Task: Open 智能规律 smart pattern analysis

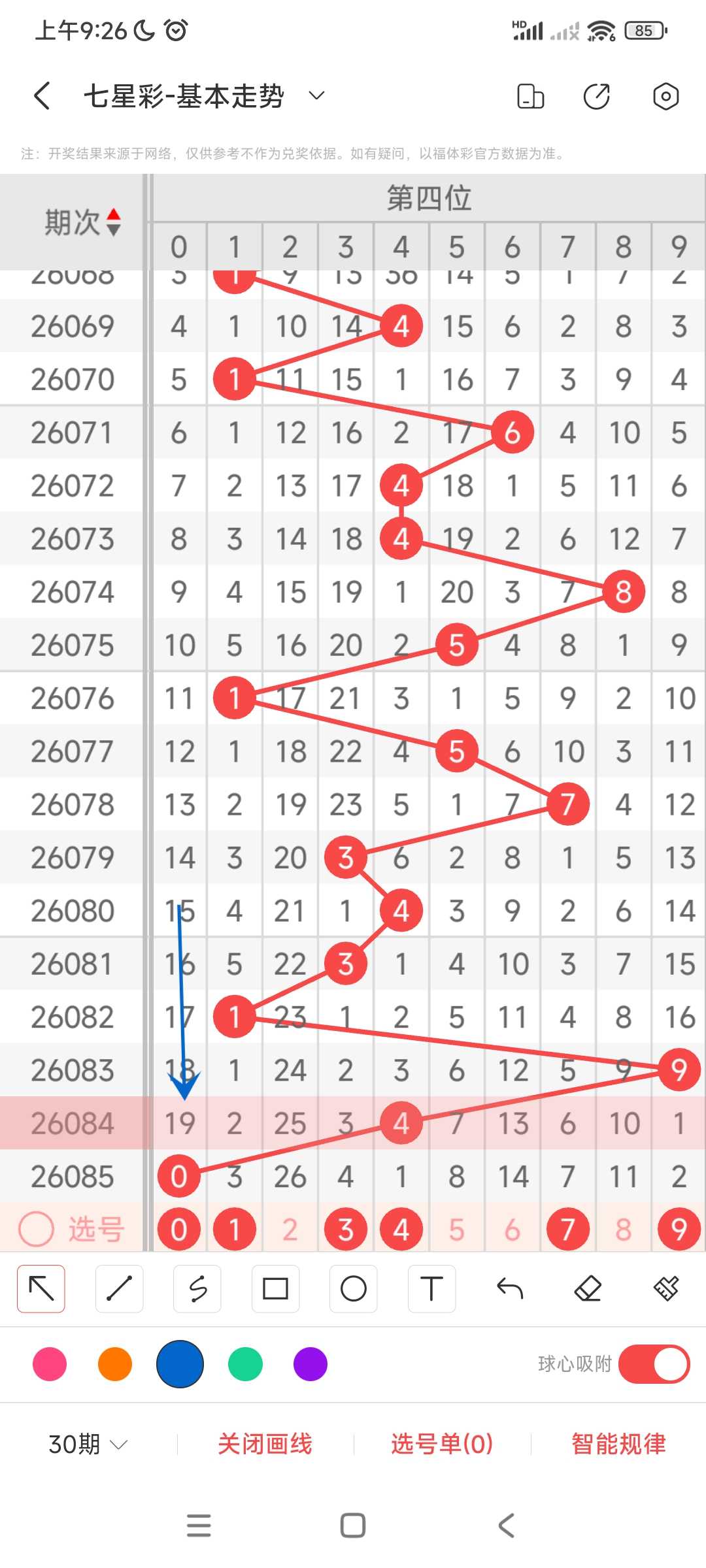Action: point(618,1444)
